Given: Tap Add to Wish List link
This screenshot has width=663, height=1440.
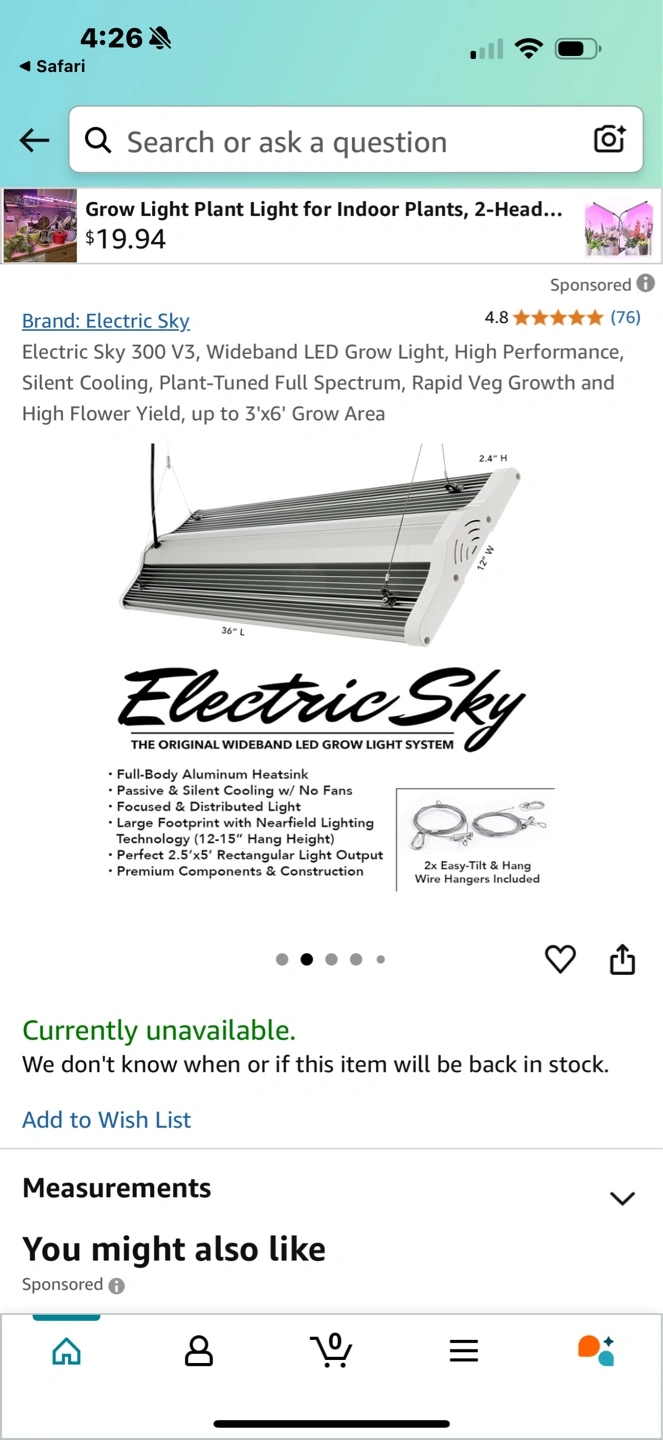Looking at the screenshot, I should [106, 1120].
